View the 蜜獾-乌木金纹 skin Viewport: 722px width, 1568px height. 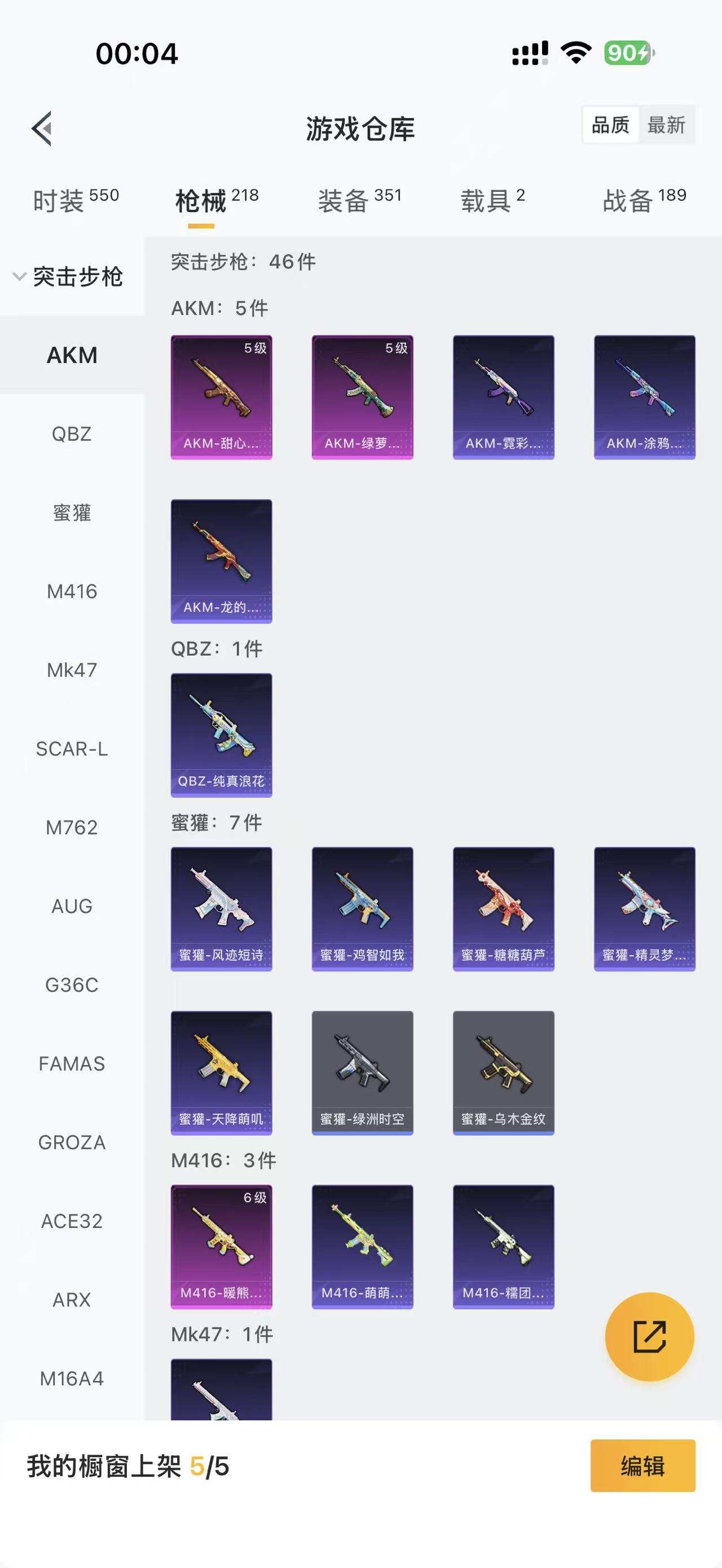pos(503,1072)
